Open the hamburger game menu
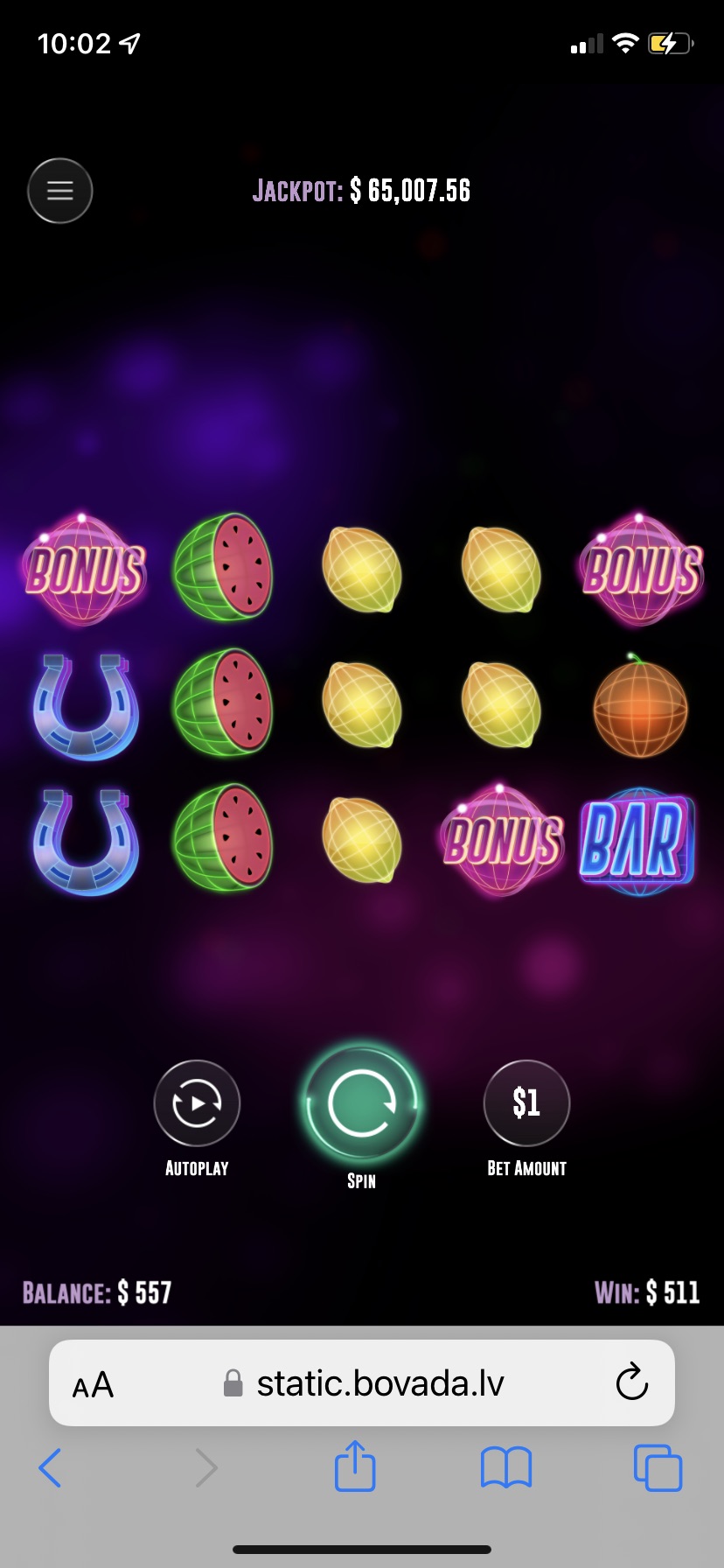724x1568 pixels. pos(59,191)
